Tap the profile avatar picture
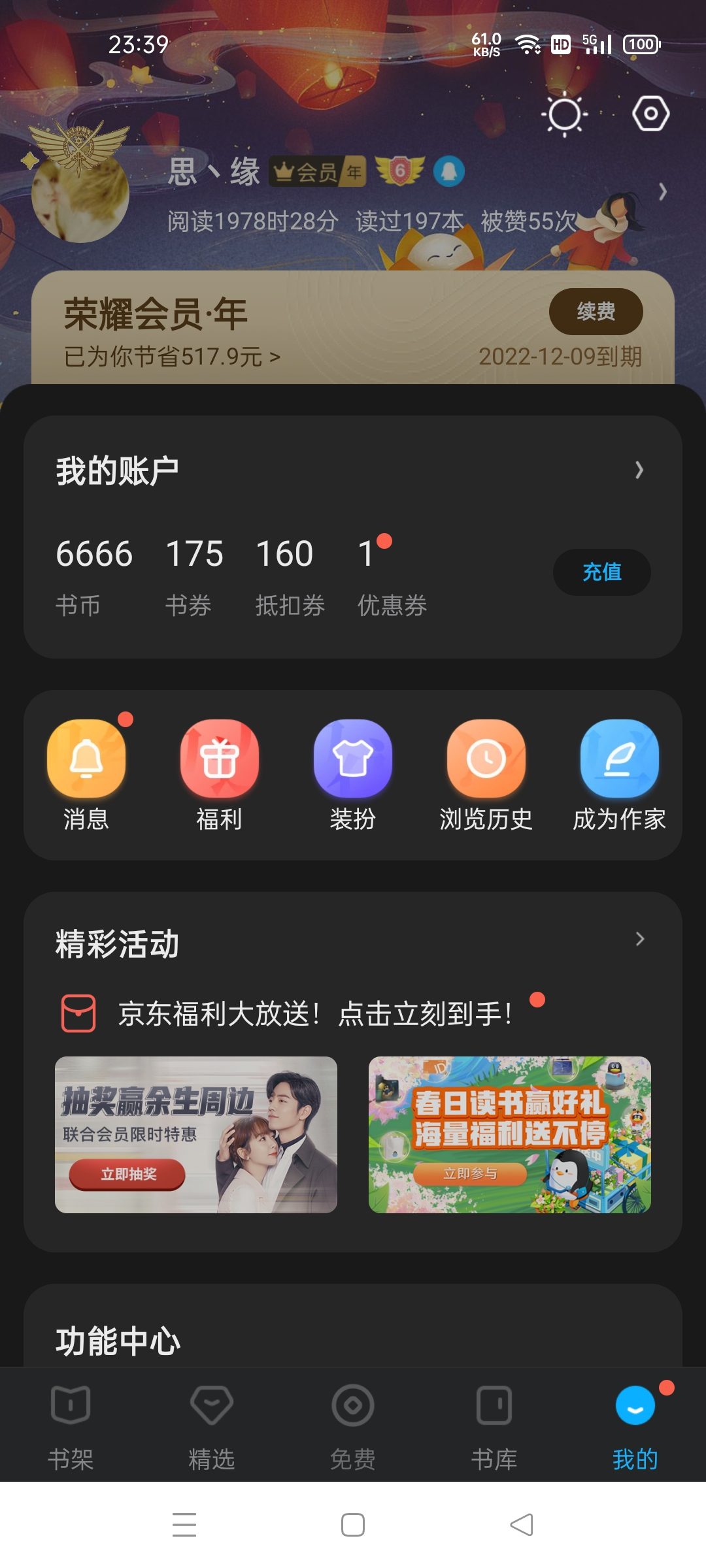 coord(80,194)
